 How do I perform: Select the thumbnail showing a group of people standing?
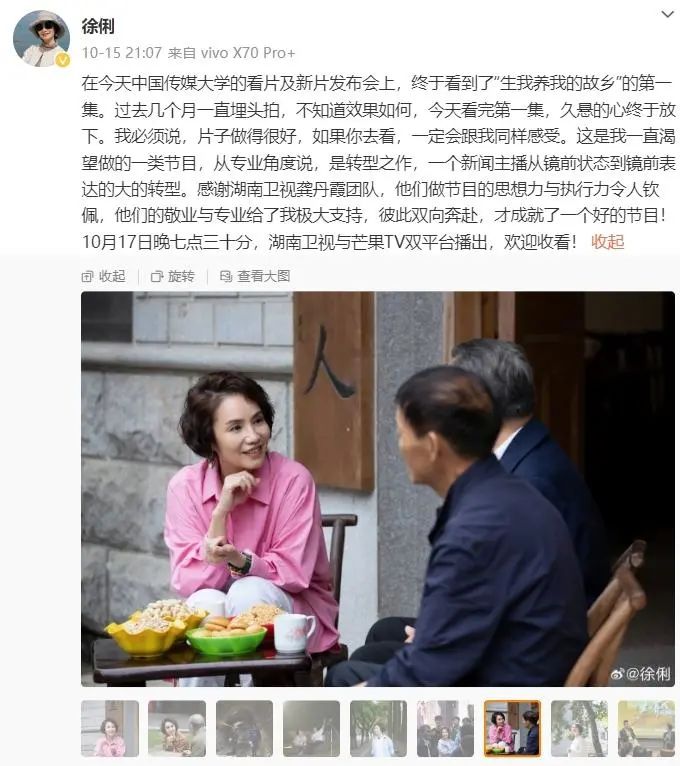click(445, 727)
